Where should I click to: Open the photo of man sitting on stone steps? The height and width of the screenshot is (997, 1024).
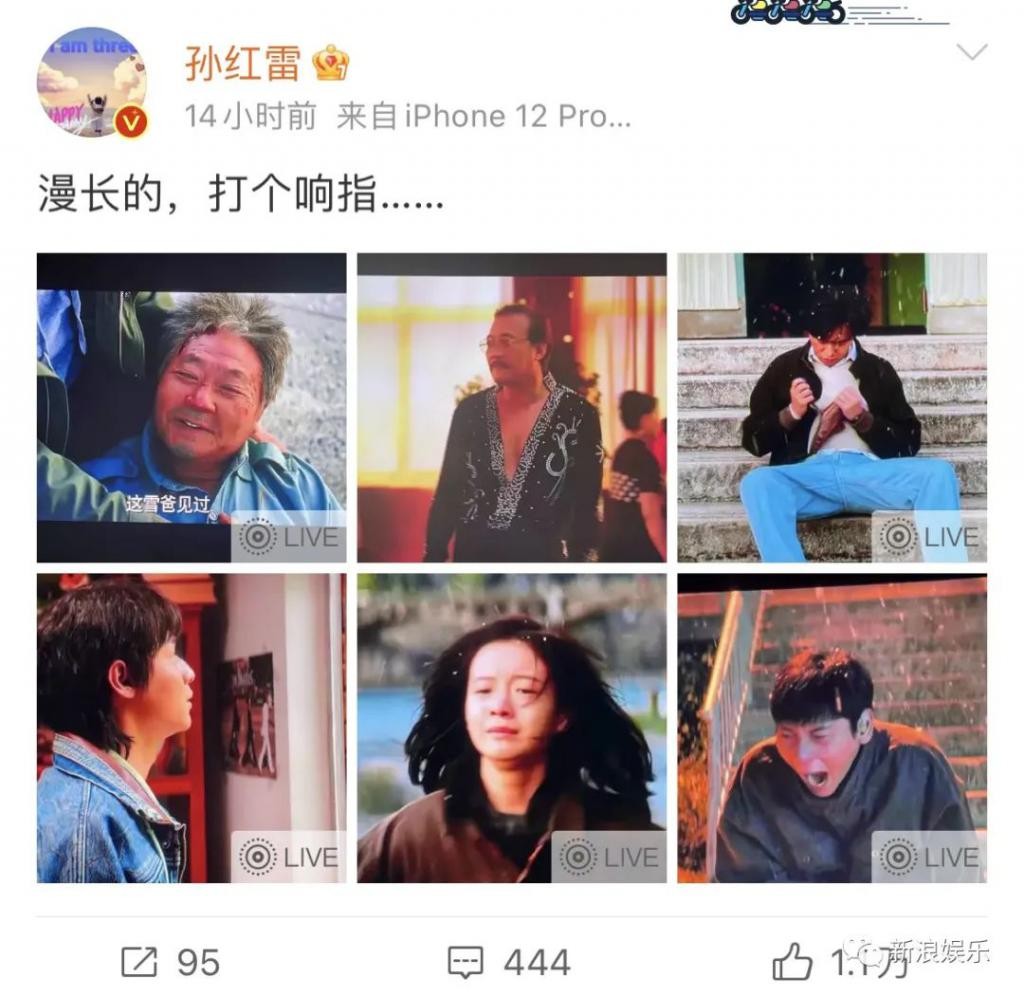832,407
